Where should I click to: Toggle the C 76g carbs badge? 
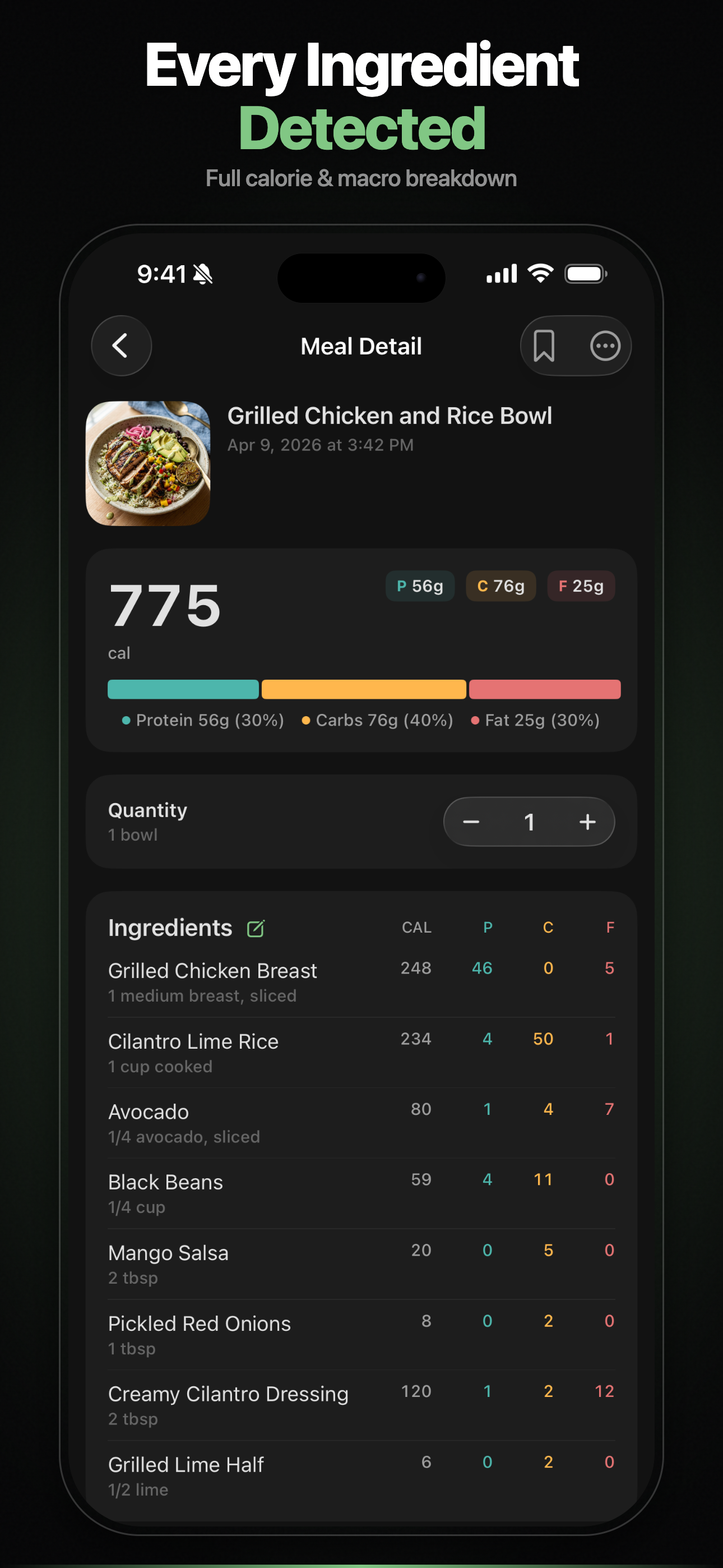[x=500, y=586]
